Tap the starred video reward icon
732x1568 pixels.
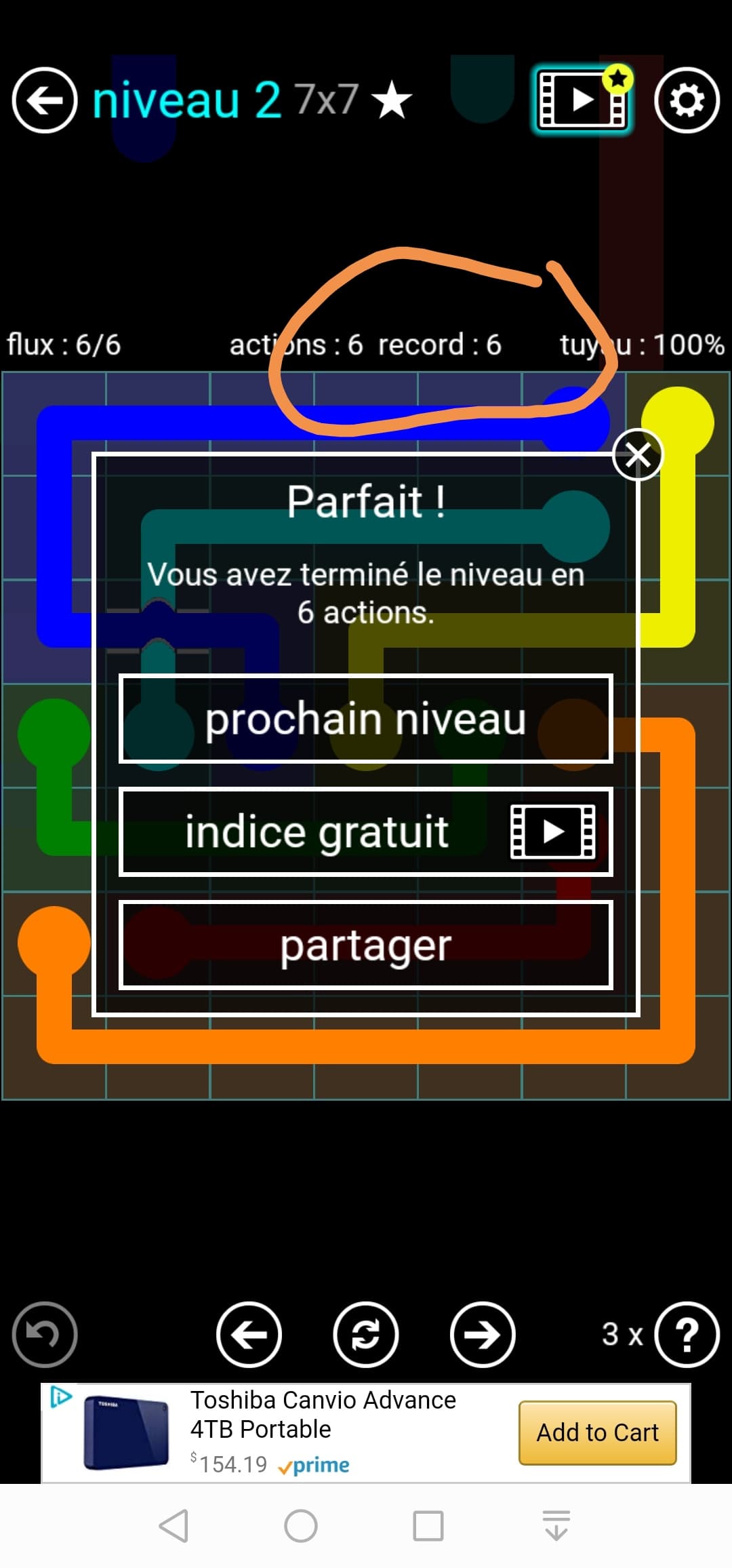(582, 100)
